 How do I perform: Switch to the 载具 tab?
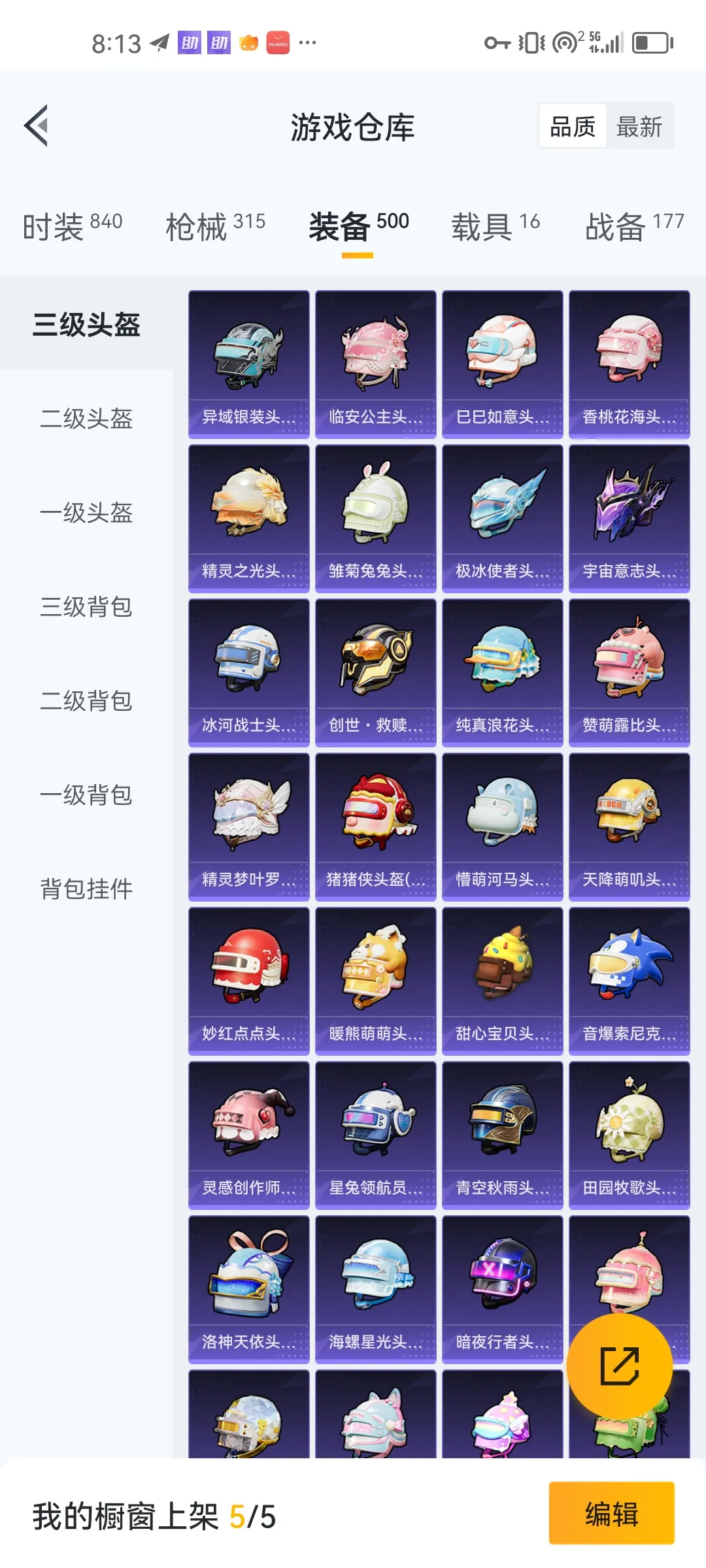tap(496, 226)
